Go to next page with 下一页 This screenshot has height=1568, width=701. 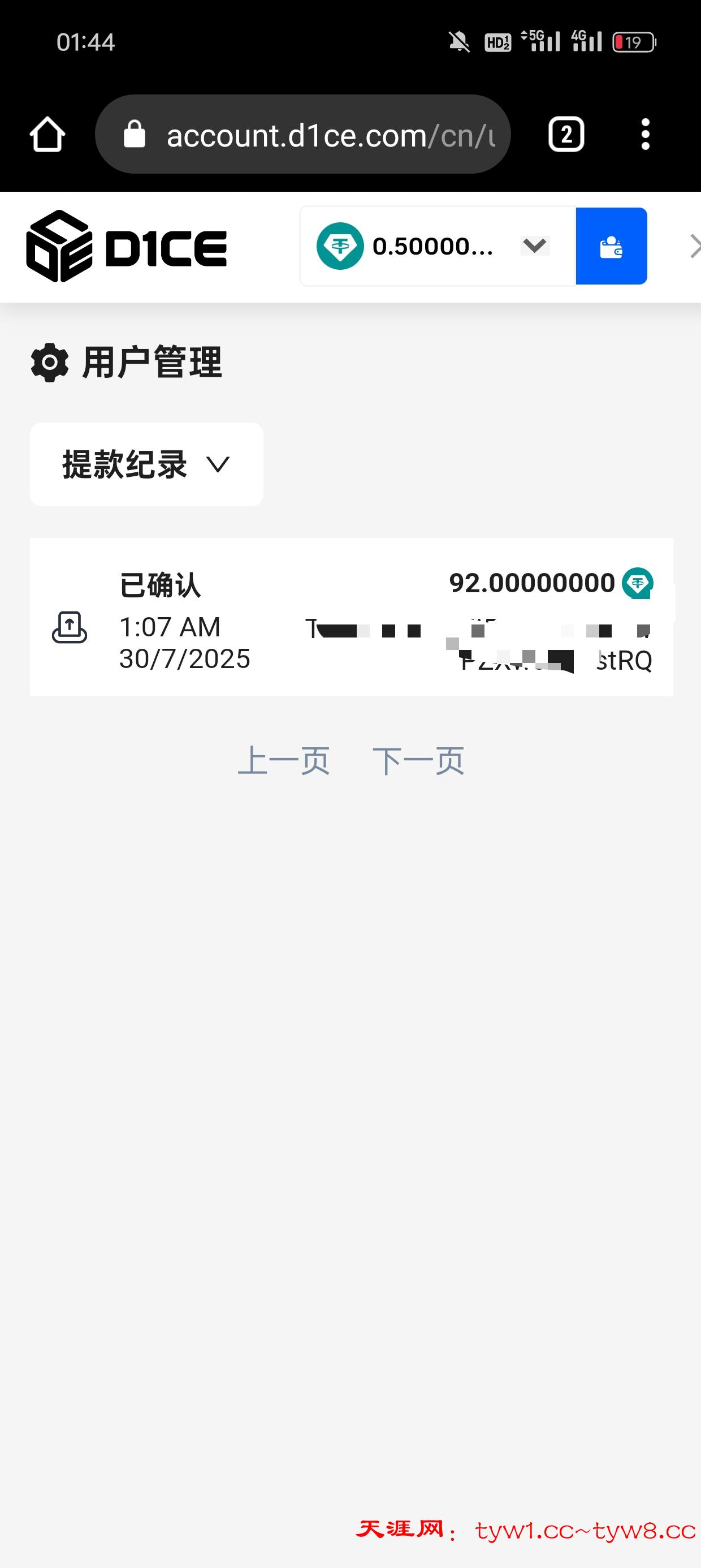point(418,761)
